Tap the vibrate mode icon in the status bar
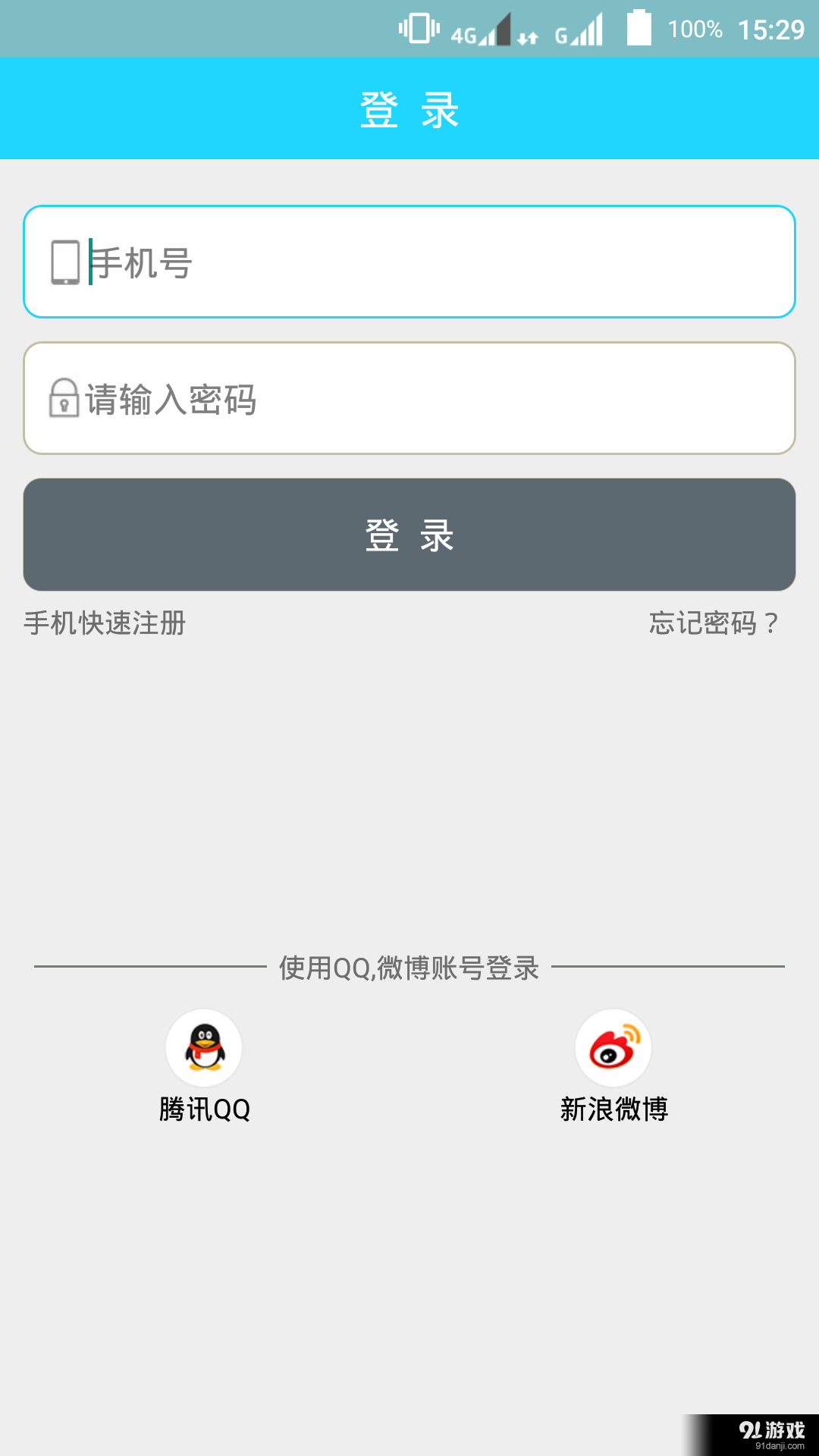 click(416, 27)
